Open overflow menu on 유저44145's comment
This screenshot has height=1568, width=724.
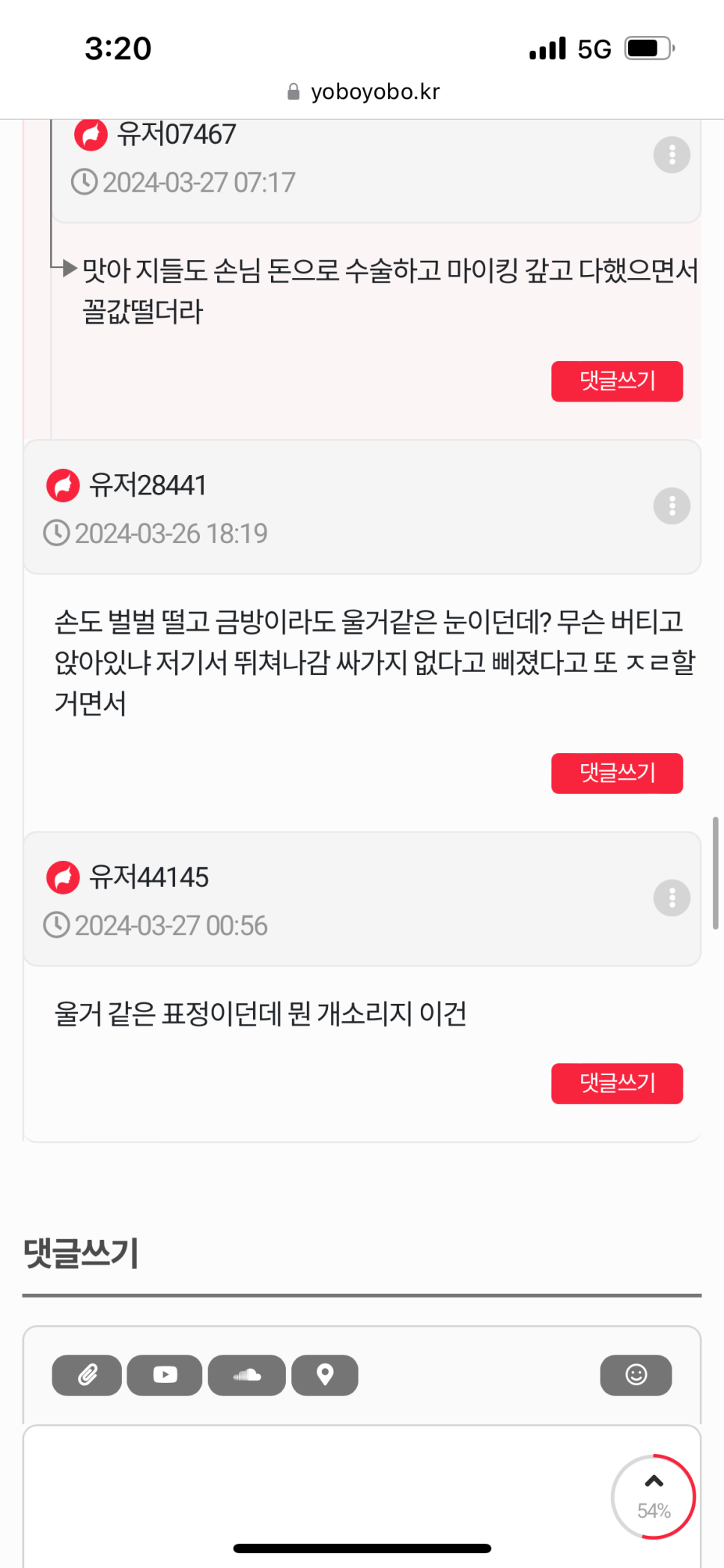[x=672, y=897]
